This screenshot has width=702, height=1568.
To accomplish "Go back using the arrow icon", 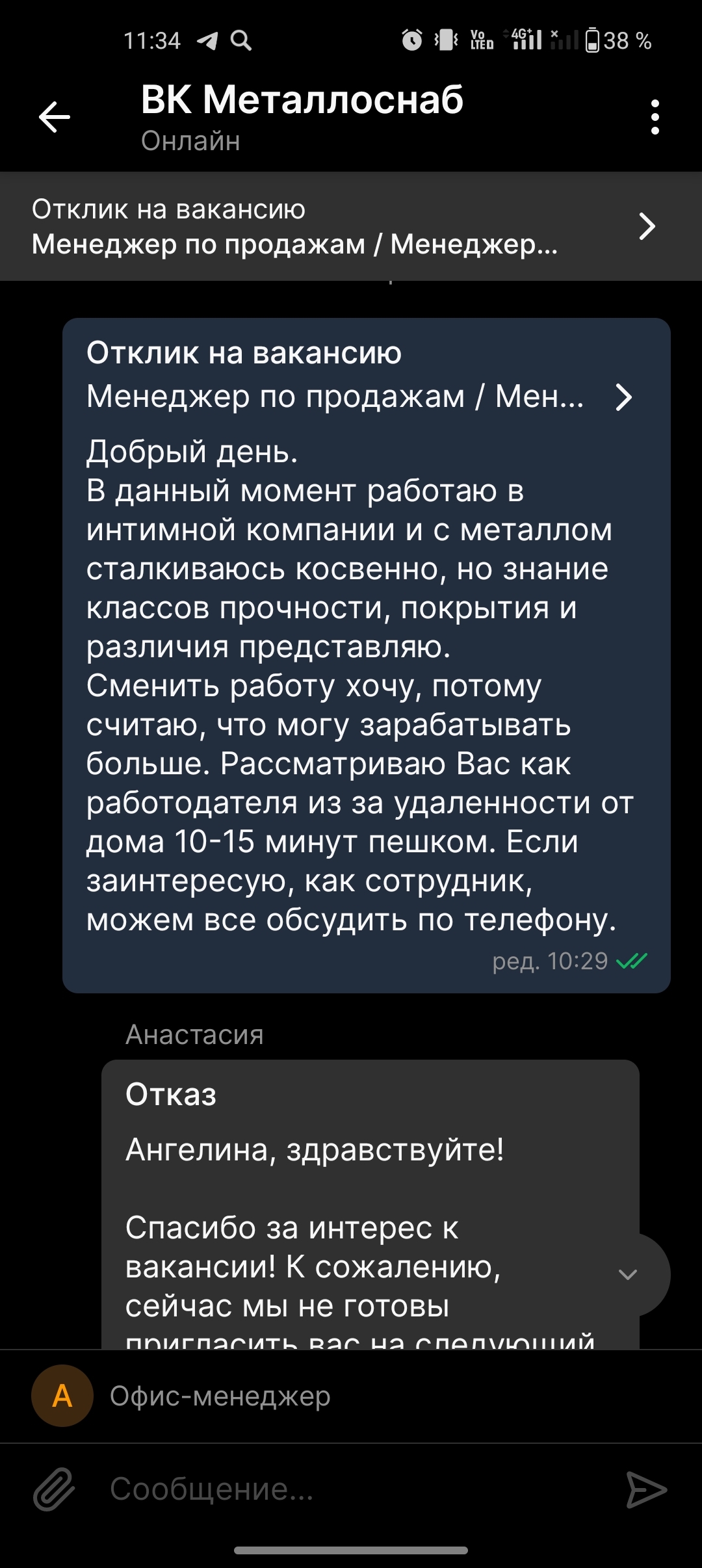I will click(55, 117).
